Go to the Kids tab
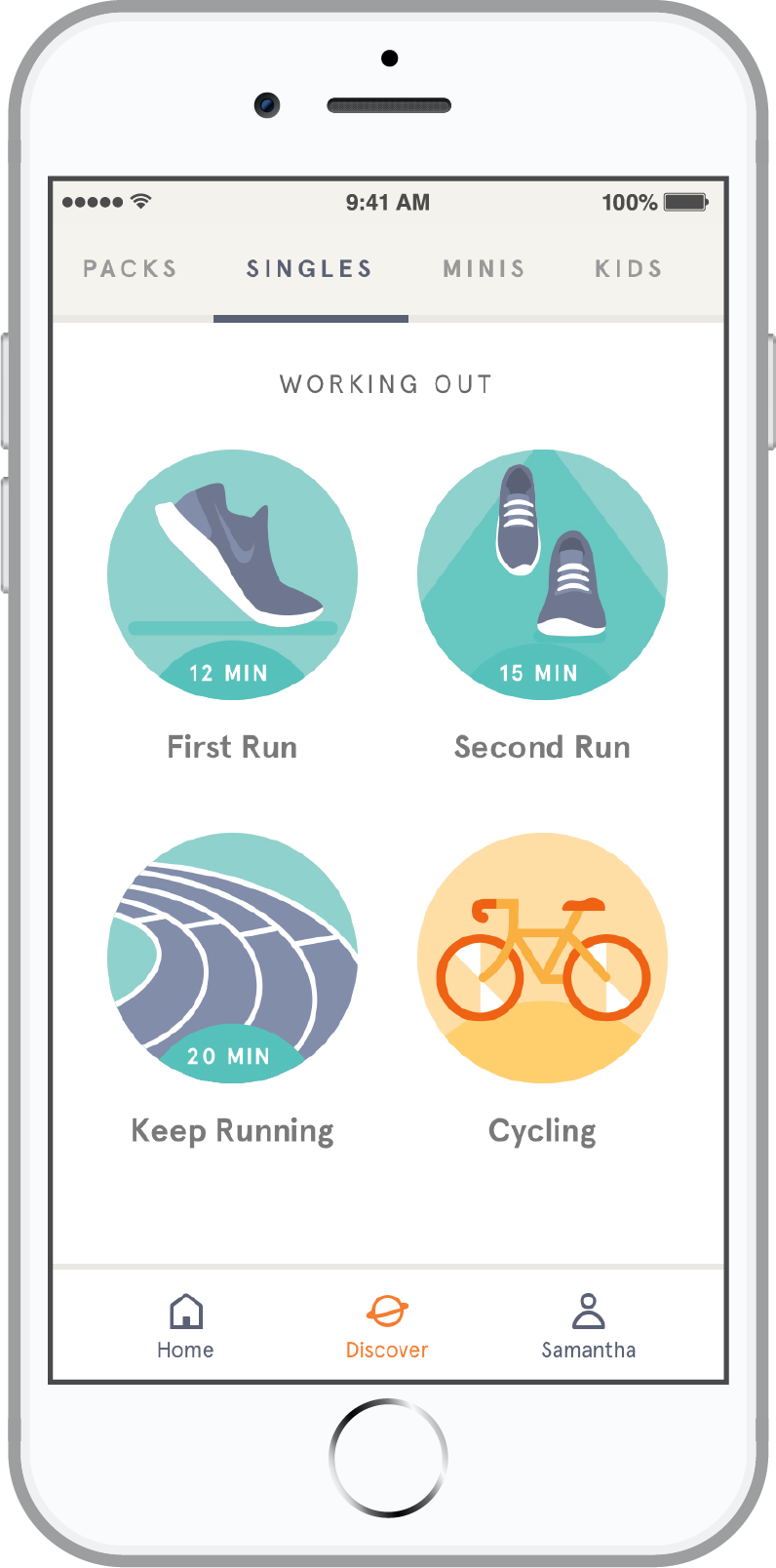The height and width of the screenshot is (1568, 776). 629,269
